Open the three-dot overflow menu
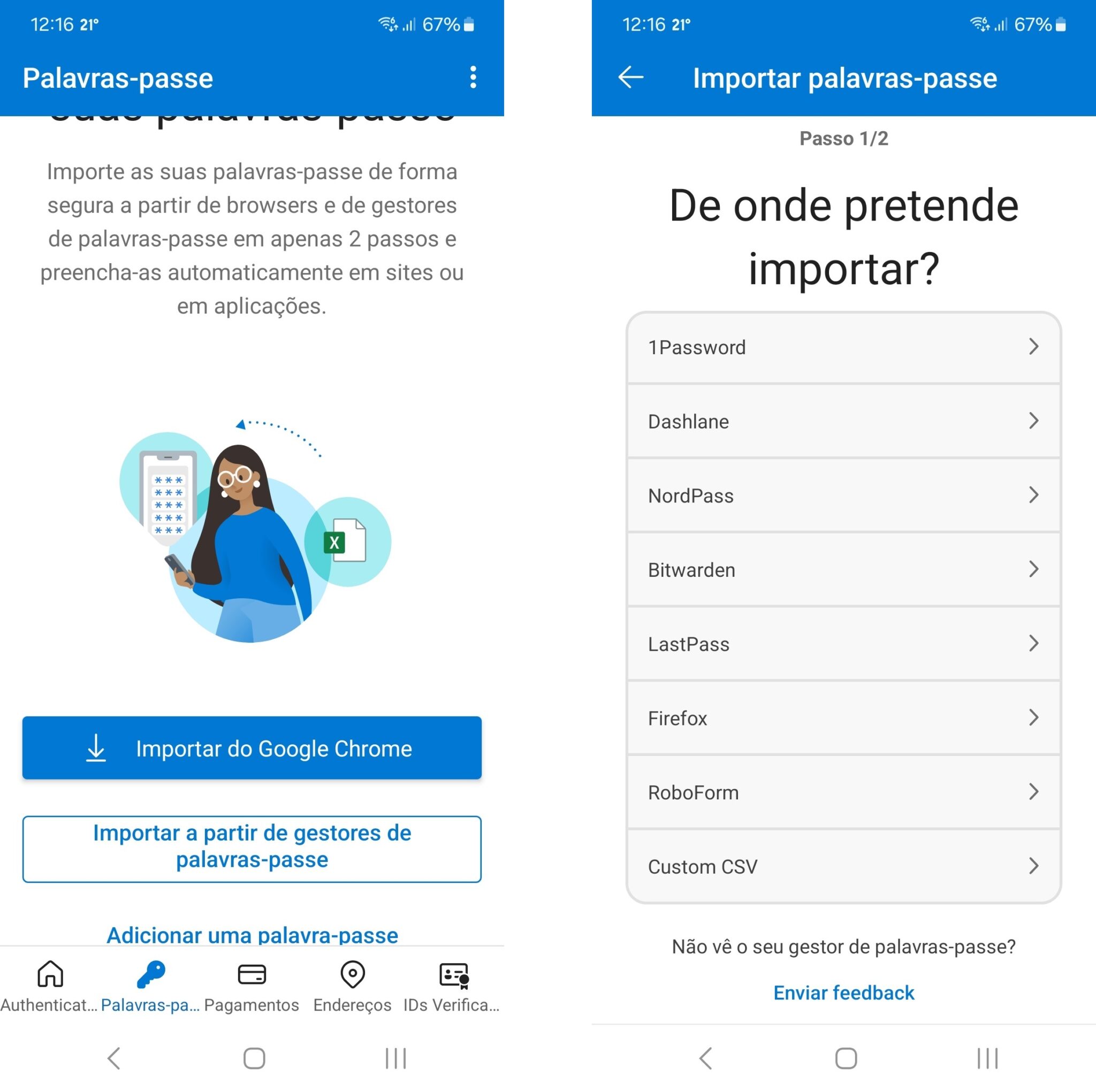The width and height of the screenshot is (1096, 1092). pos(473,77)
